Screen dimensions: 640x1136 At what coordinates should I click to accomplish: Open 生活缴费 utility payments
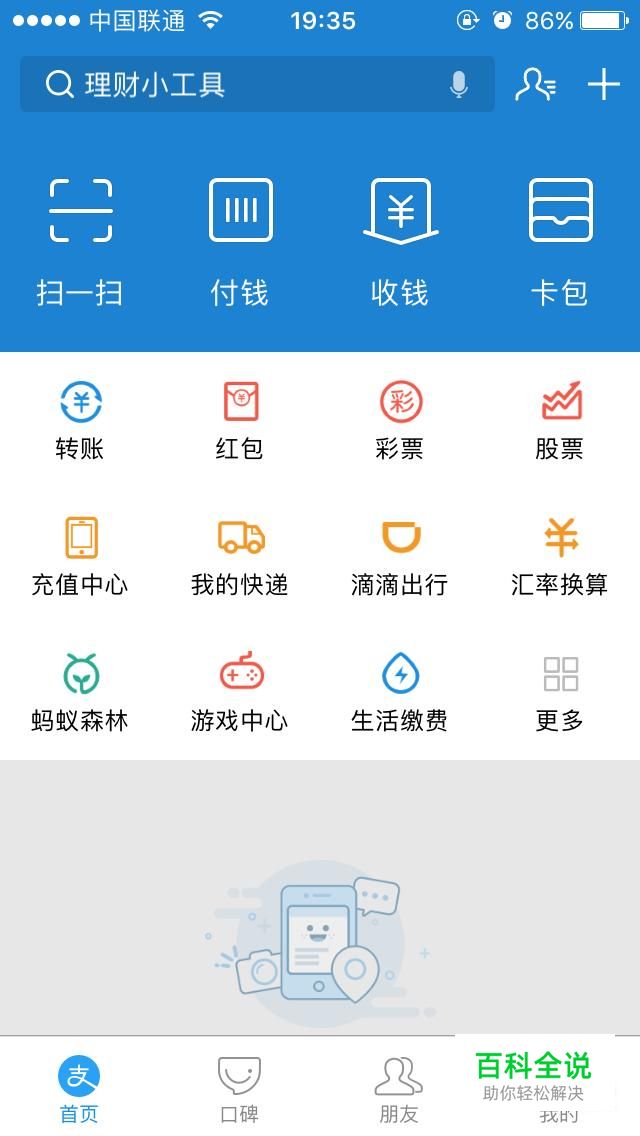click(400, 692)
